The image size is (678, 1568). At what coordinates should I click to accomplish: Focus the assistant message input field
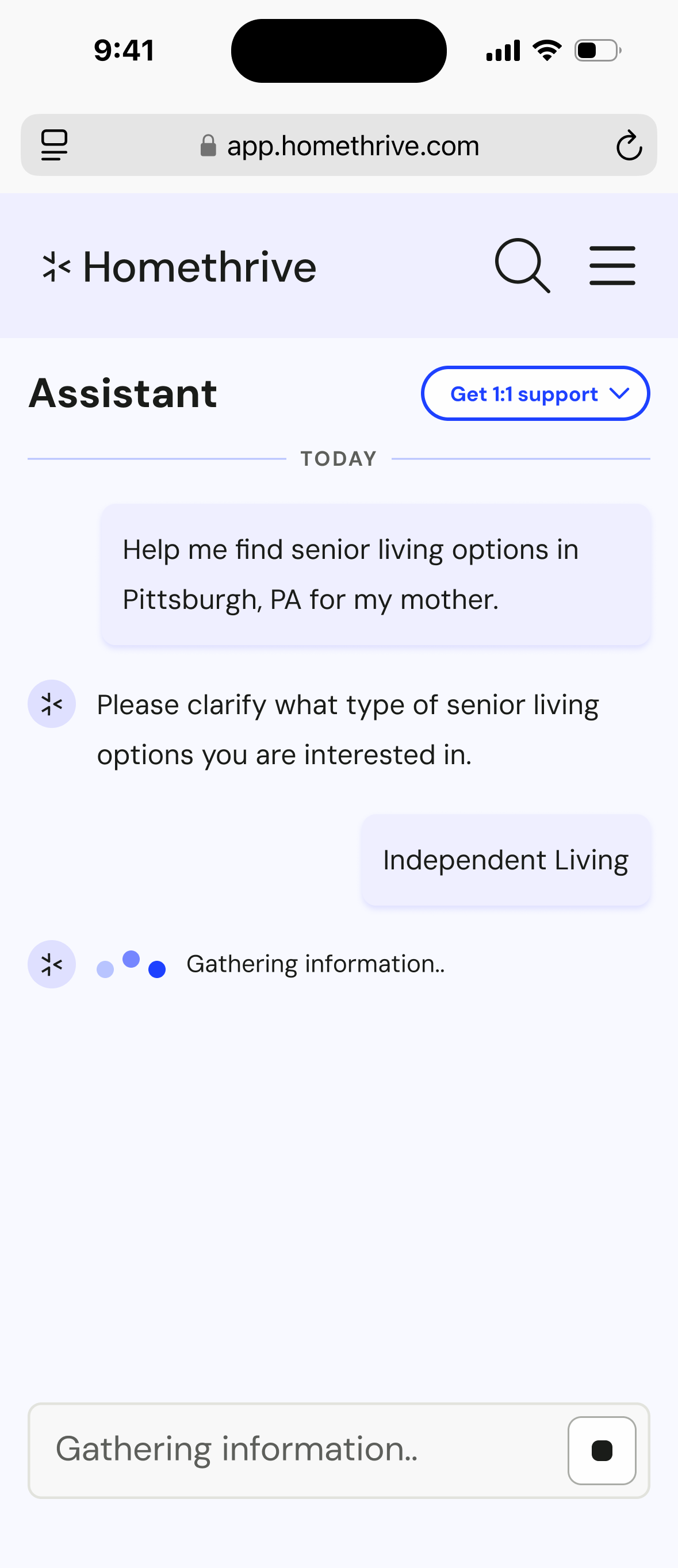(x=298, y=1450)
